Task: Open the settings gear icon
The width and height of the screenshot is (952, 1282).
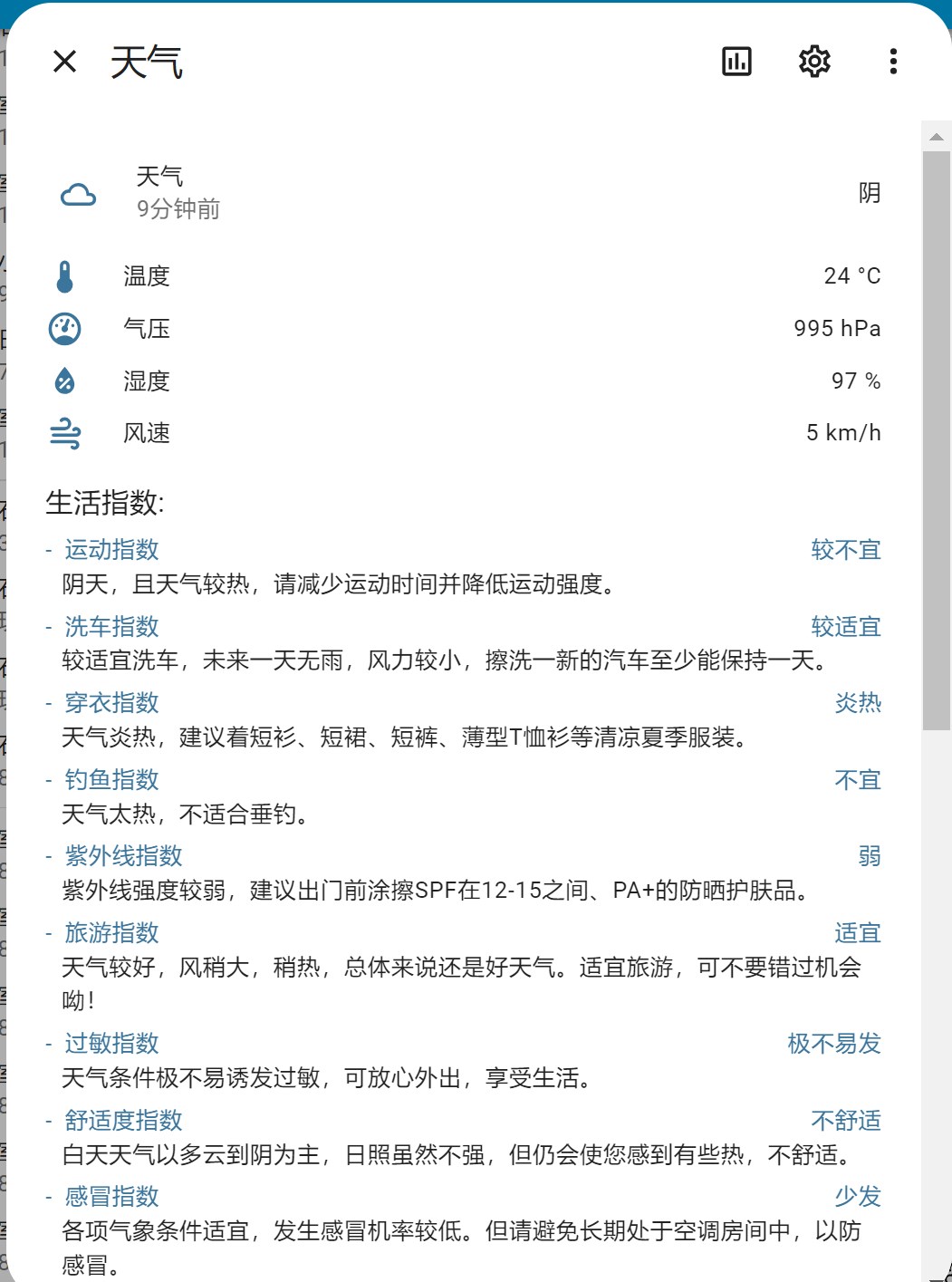Action: click(x=813, y=62)
